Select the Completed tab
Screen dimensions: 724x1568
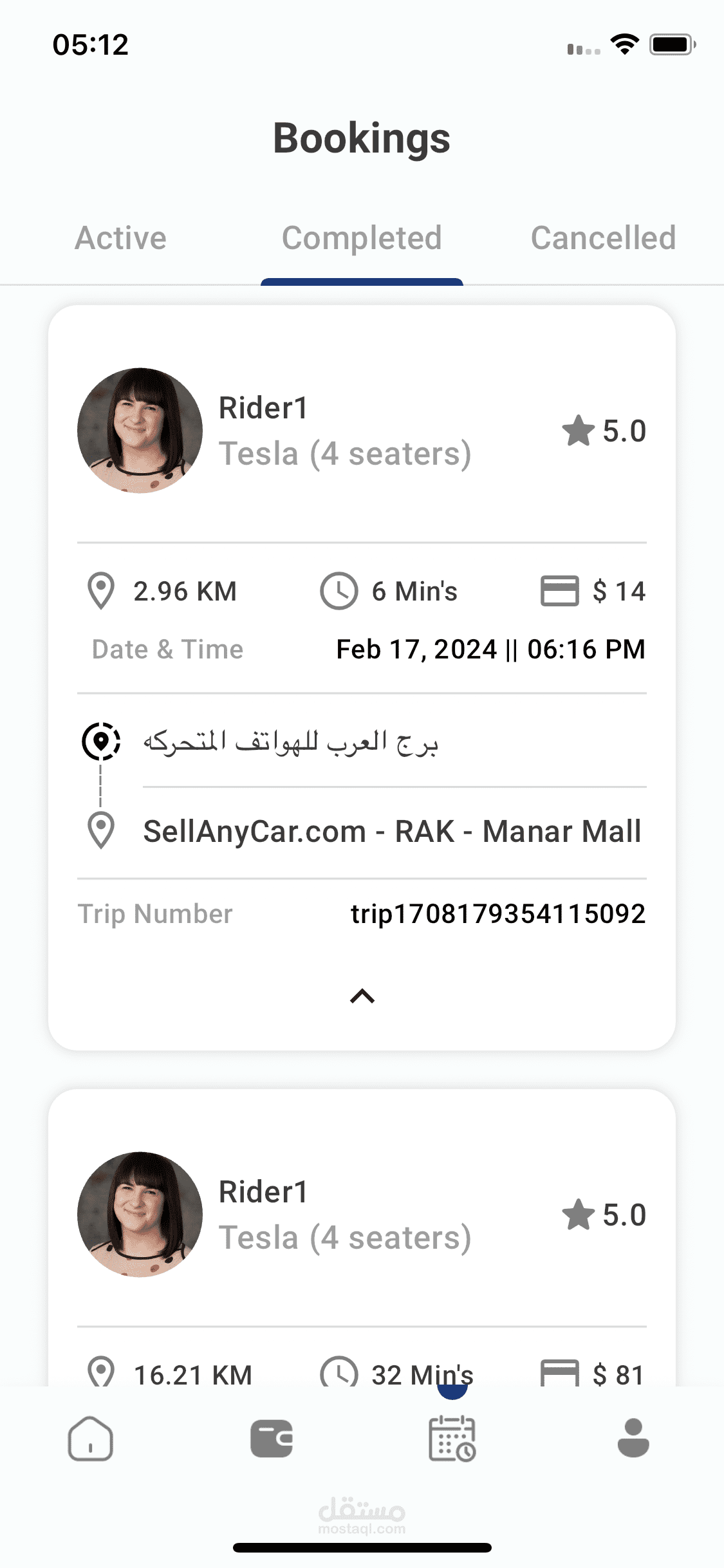coord(362,239)
